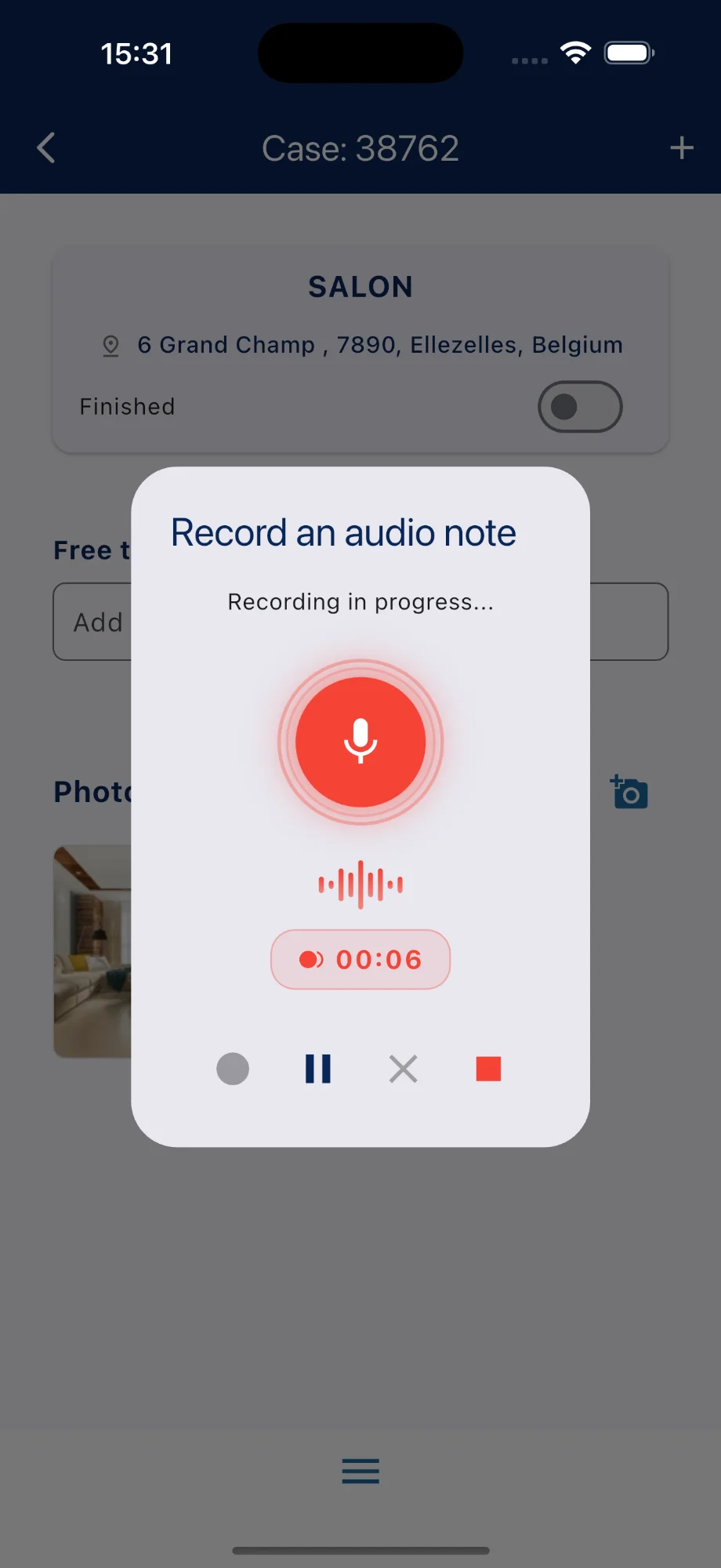
Task: Tap the Recording in progress status text
Action: tap(360, 602)
